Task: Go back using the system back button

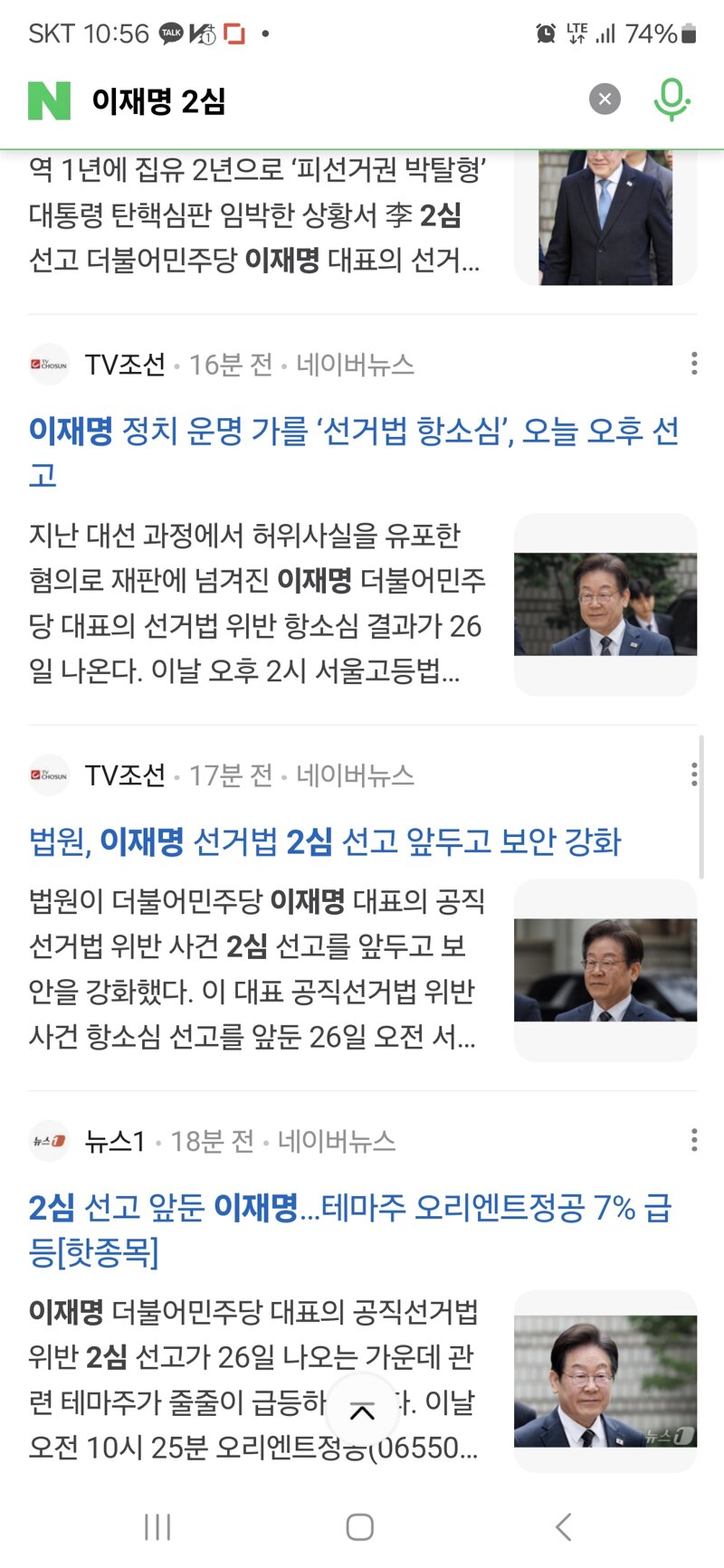Action: click(x=563, y=1527)
